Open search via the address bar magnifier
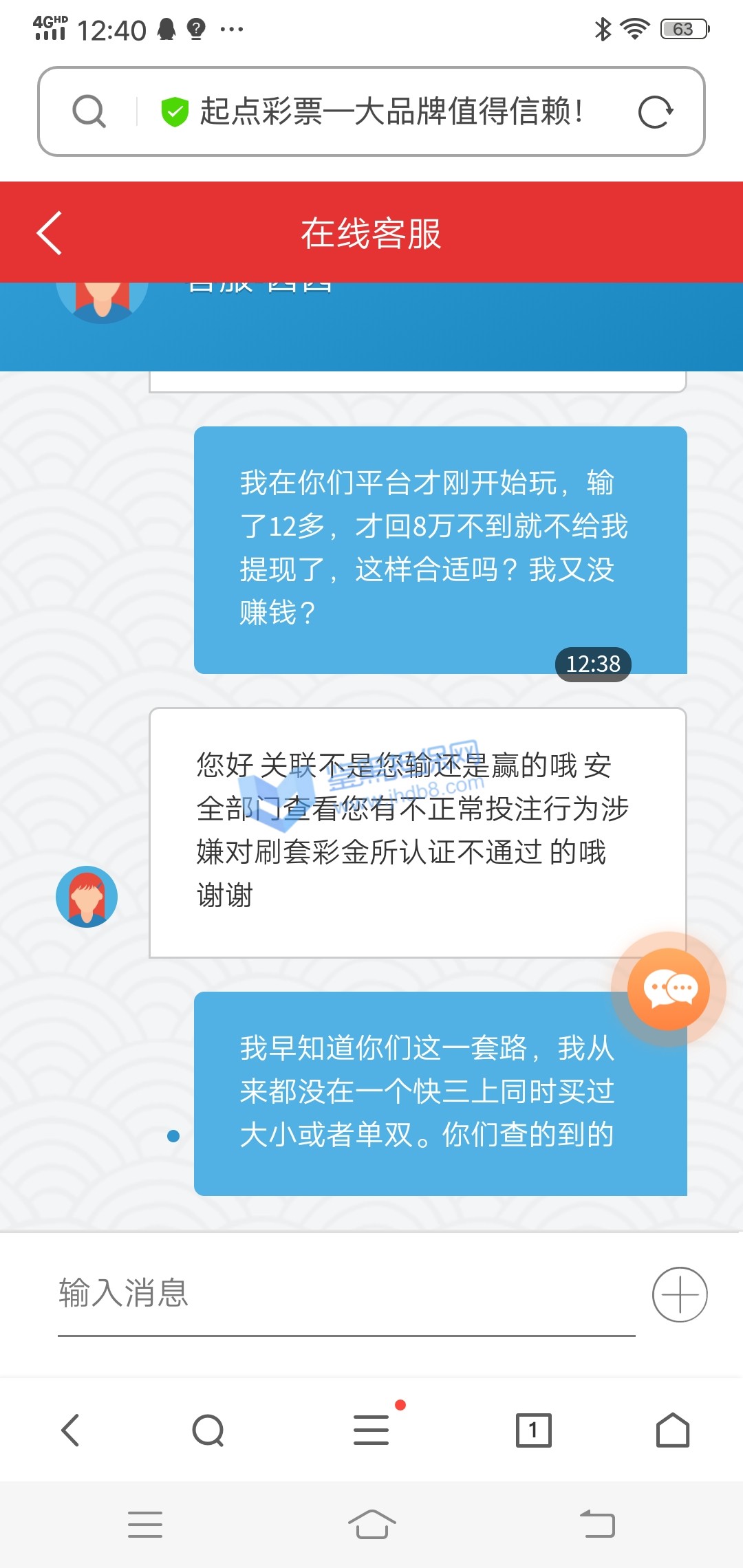This screenshot has height=1568, width=743. (89, 111)
